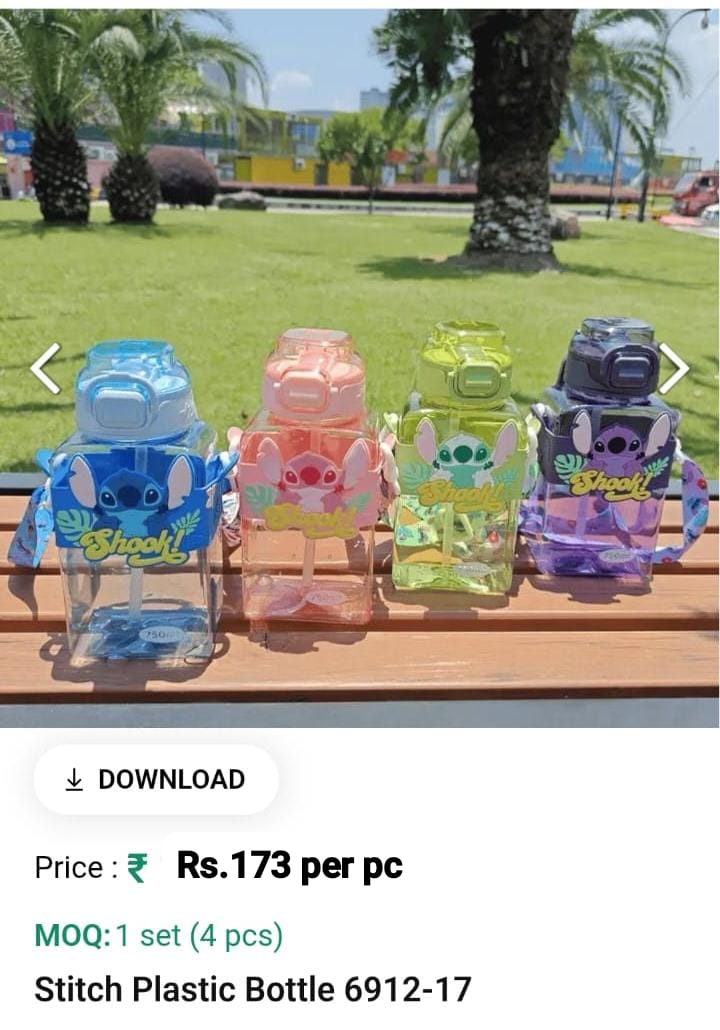Tap the download symbol inside the white pill
This screenshot has width=720, height=1030.
pos(73,779)
